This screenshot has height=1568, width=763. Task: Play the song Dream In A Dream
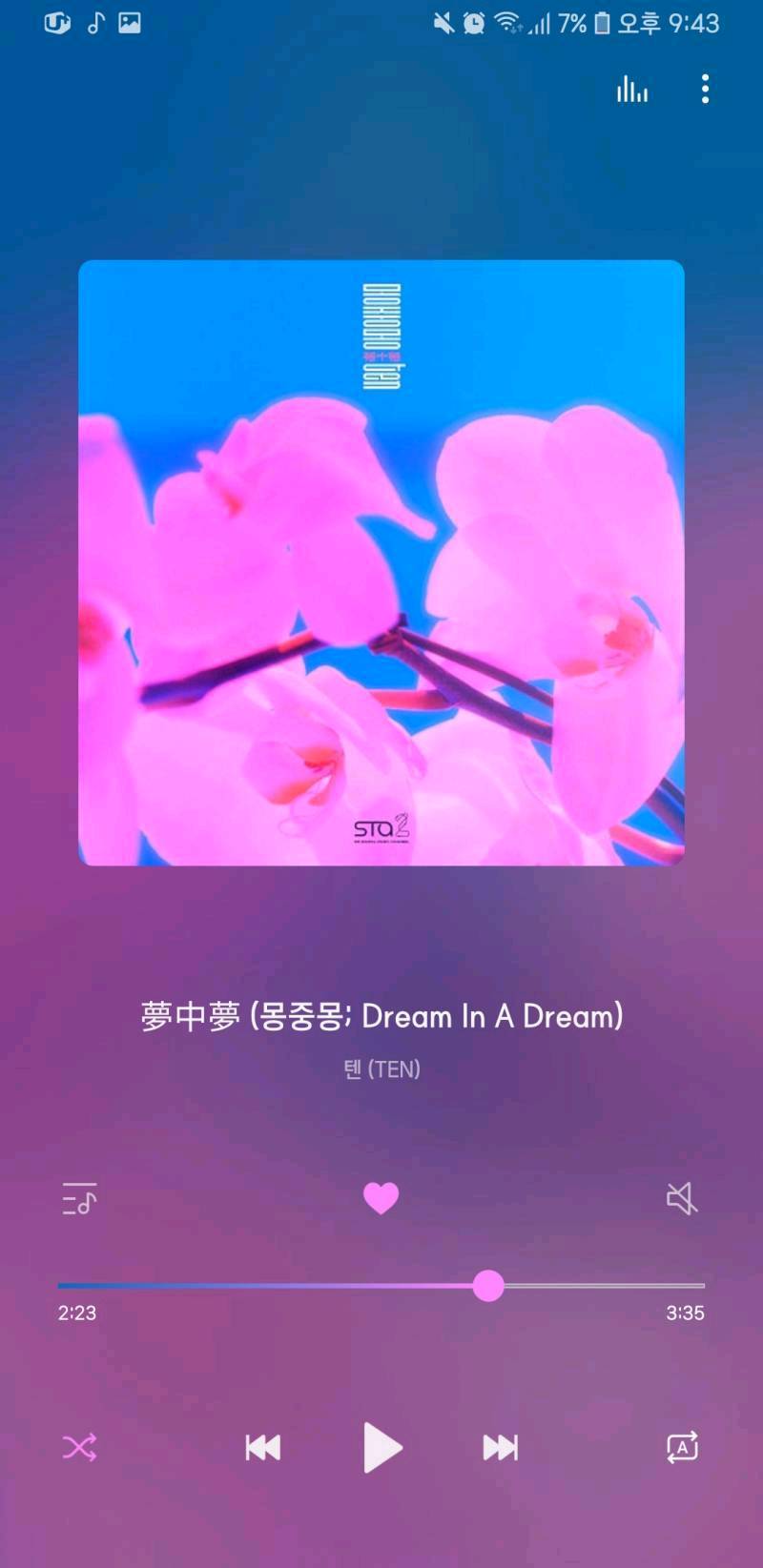(382, 1448)
